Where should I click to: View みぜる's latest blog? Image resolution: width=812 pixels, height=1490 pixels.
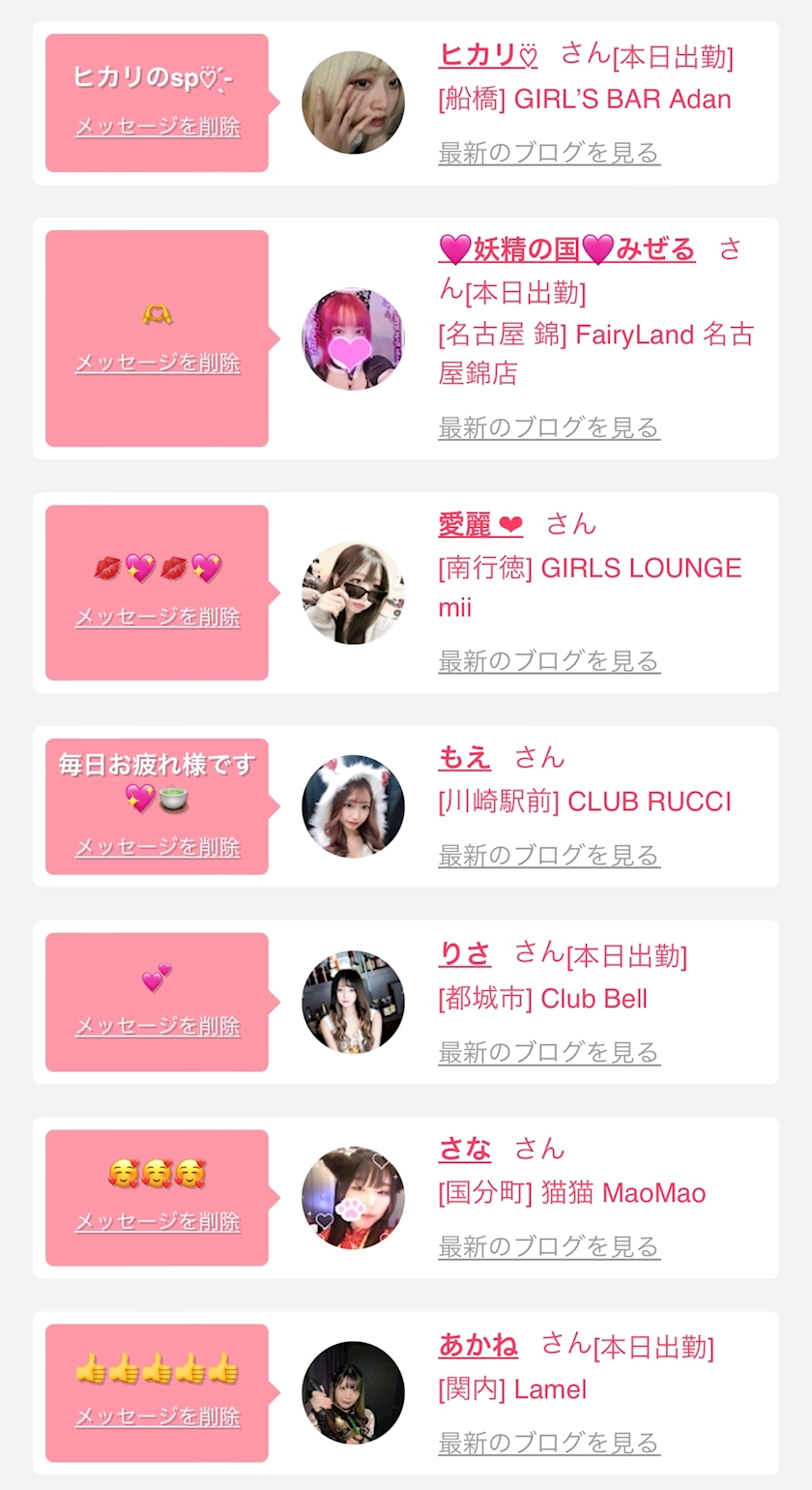click(549, 427)
